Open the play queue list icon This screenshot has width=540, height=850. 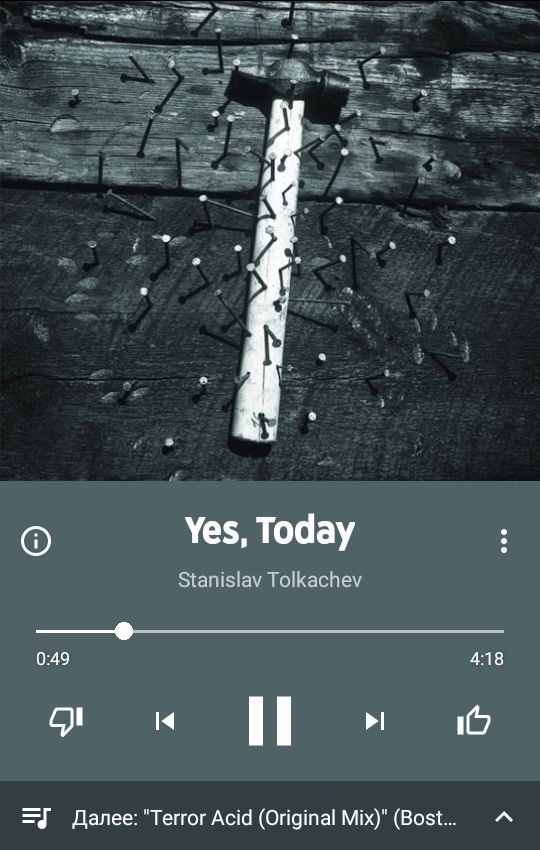[36, 817]
